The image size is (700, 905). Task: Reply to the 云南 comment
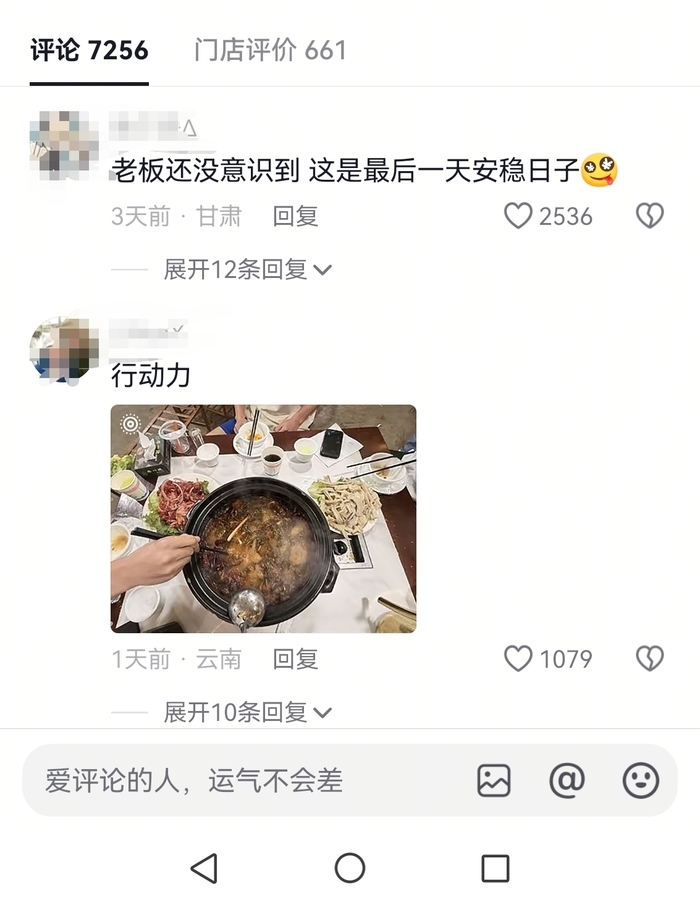tap(295, 658)
